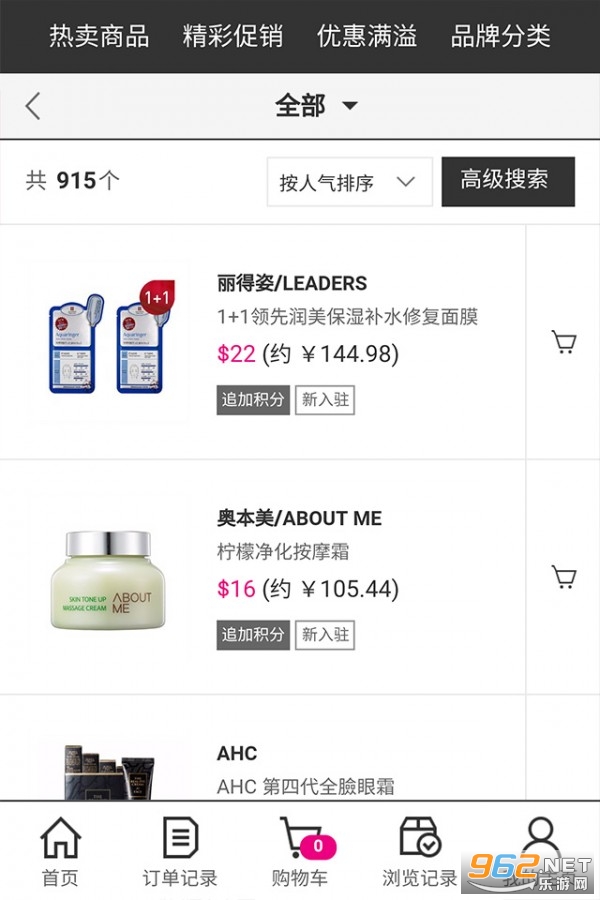The image size is (600, 900).
Task: Switch to the 热卖商品 tab
Action: click(99, 37)
